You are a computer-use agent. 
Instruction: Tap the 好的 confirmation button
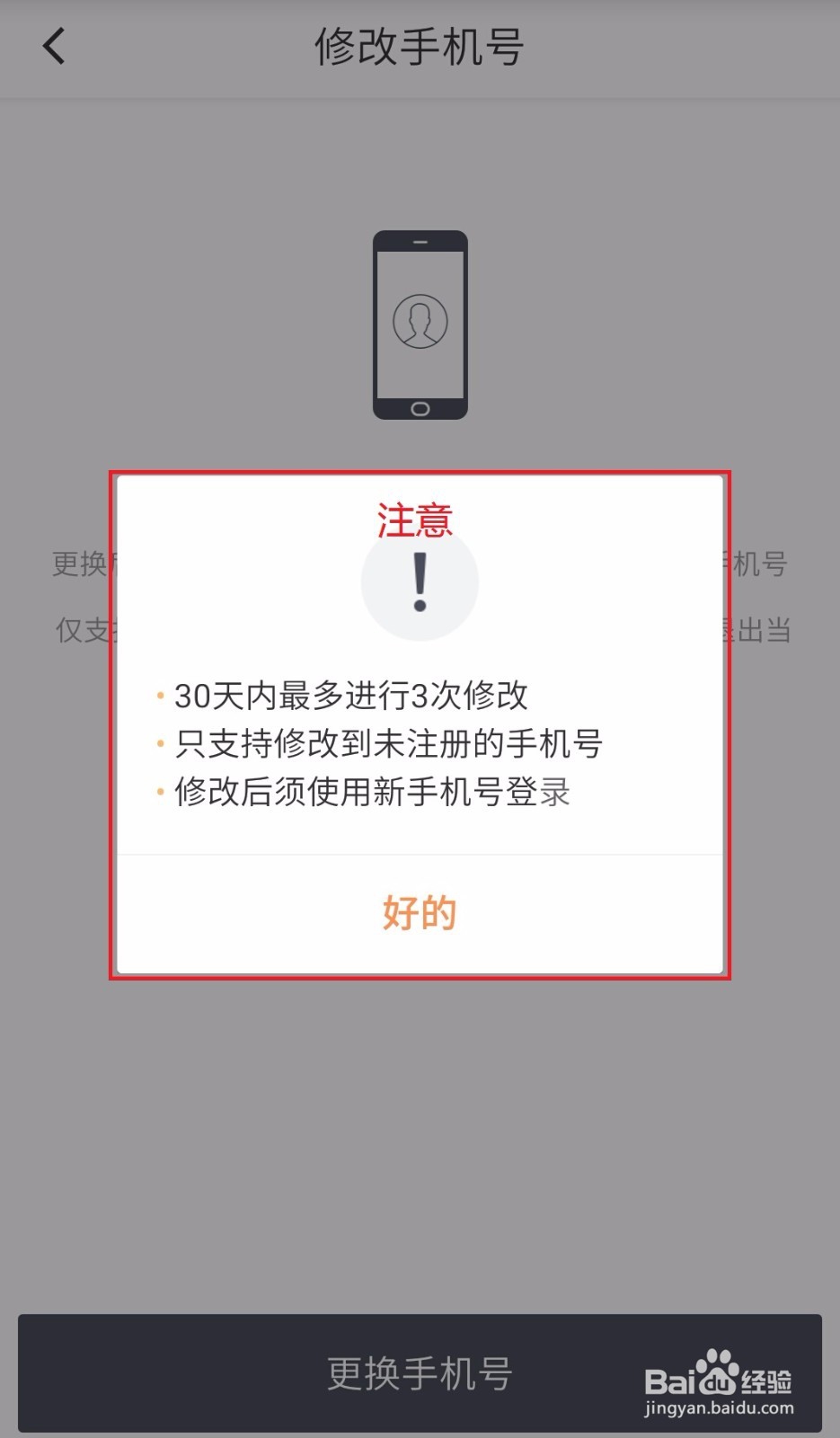tap(419, 912)
